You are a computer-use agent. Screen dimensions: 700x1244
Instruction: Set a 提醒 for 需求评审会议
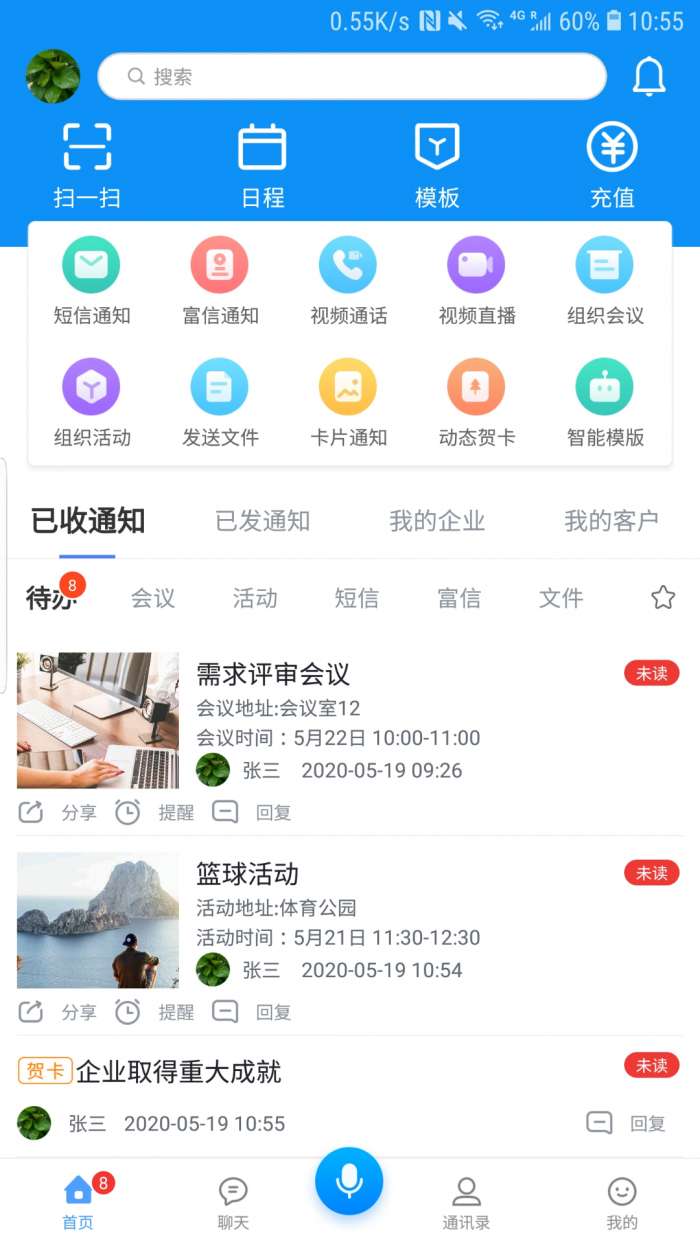pos(155,812)
